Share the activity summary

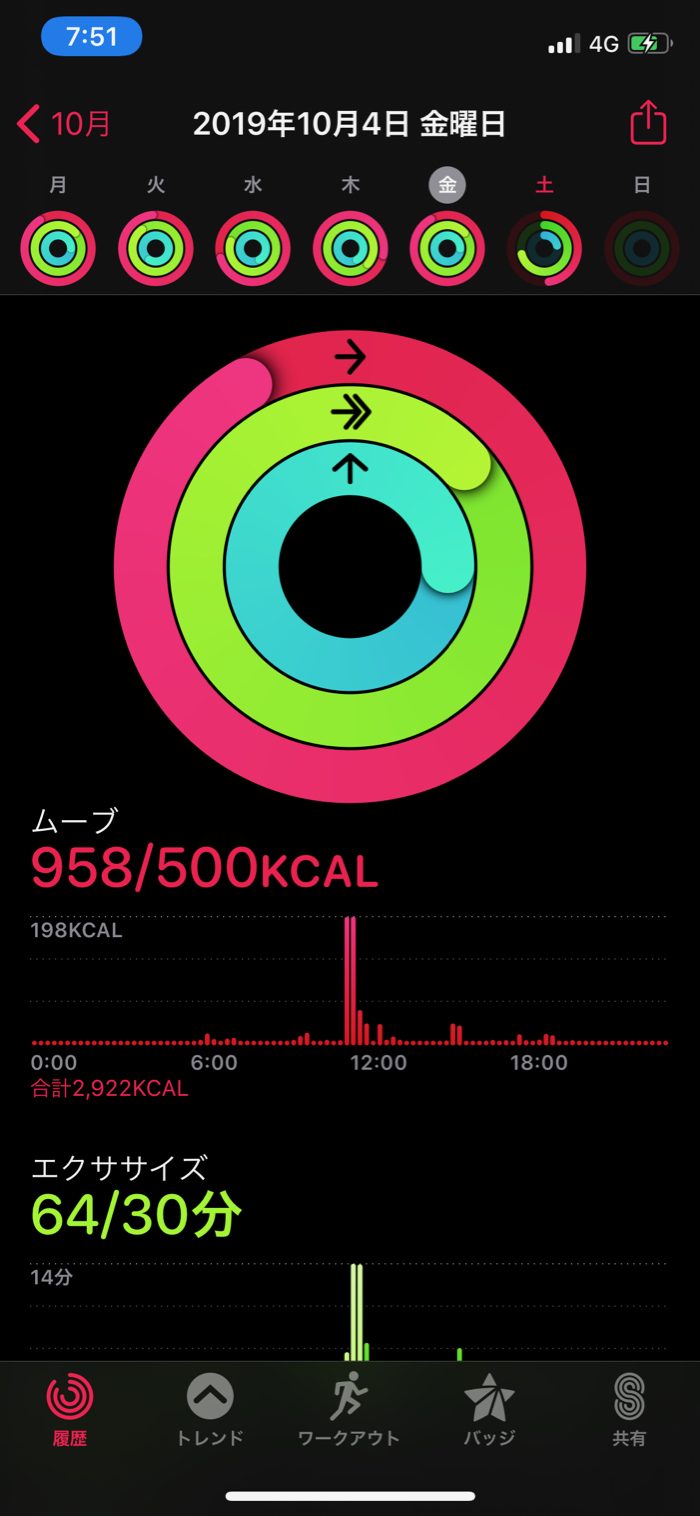click(x=647, y=124)
